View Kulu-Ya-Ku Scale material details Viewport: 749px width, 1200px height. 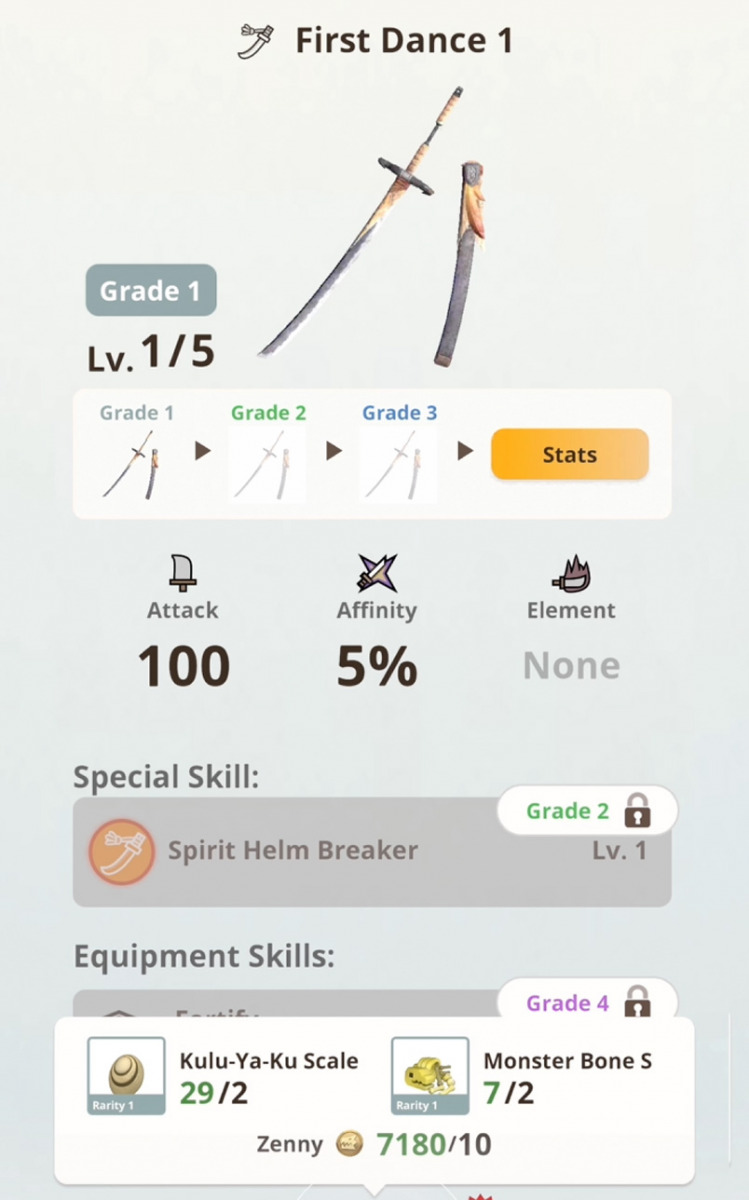click(x=126, y=1075)
